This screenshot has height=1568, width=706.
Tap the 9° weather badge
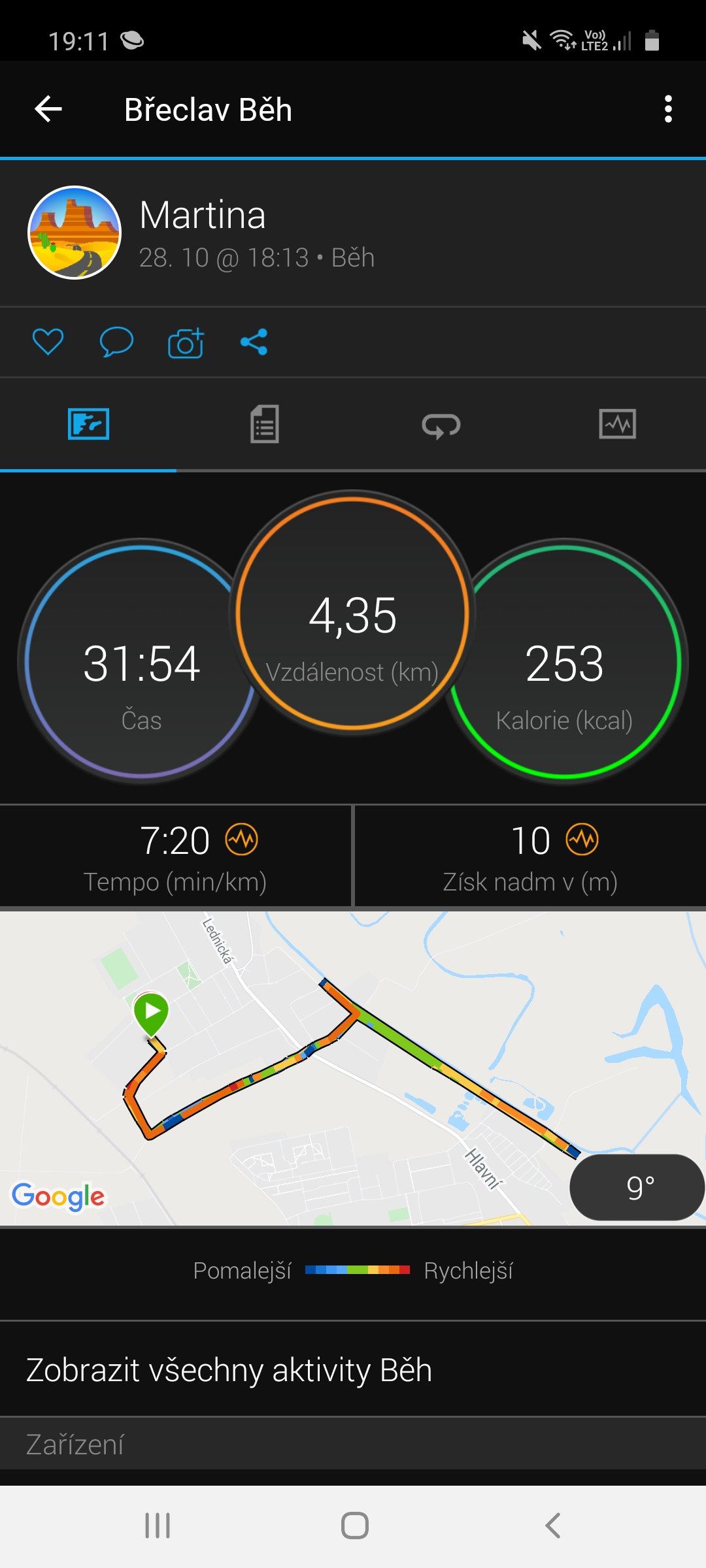tap(638, 1187)
